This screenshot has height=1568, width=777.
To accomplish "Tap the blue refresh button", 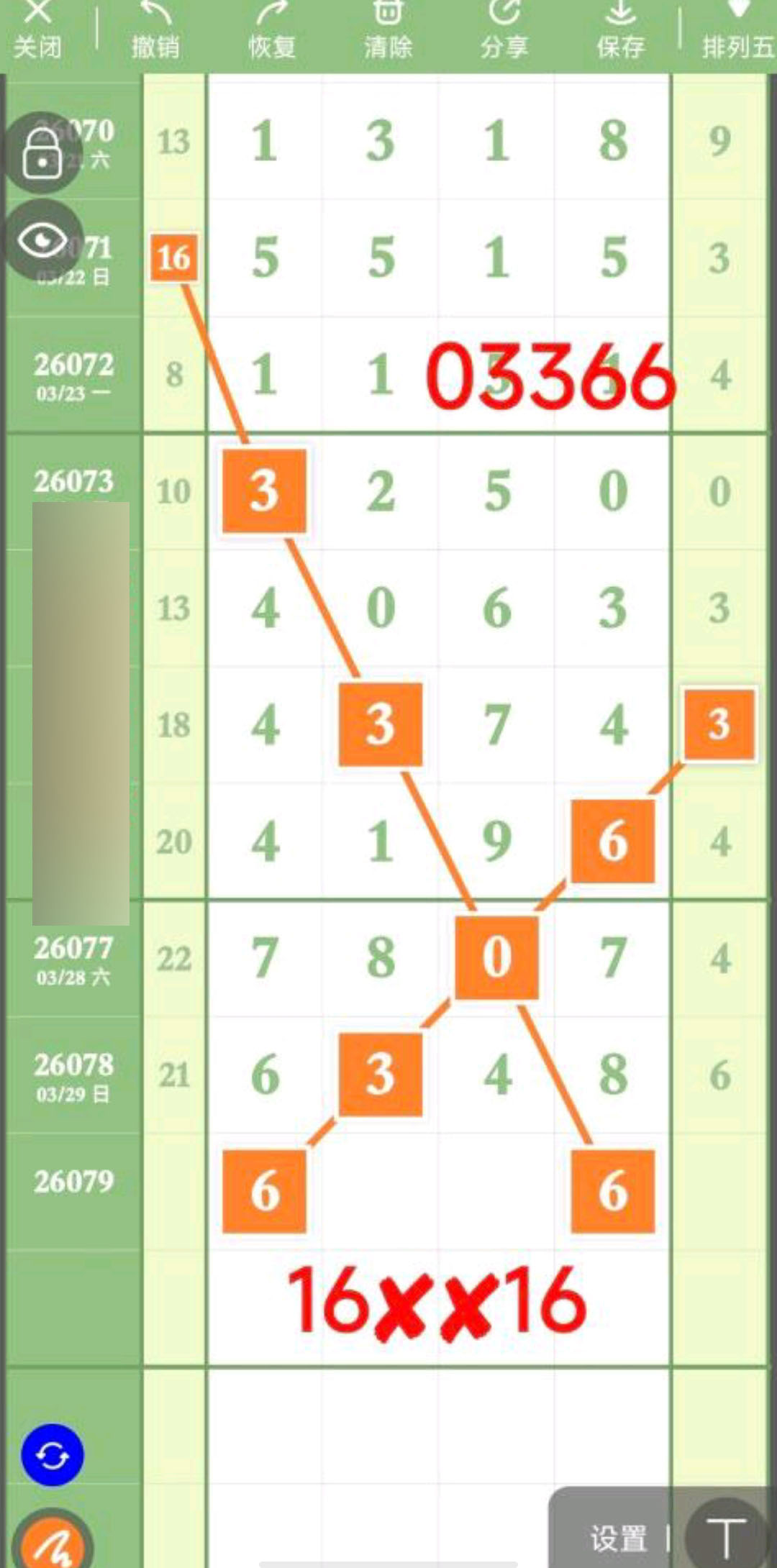I will point(52,1454).
